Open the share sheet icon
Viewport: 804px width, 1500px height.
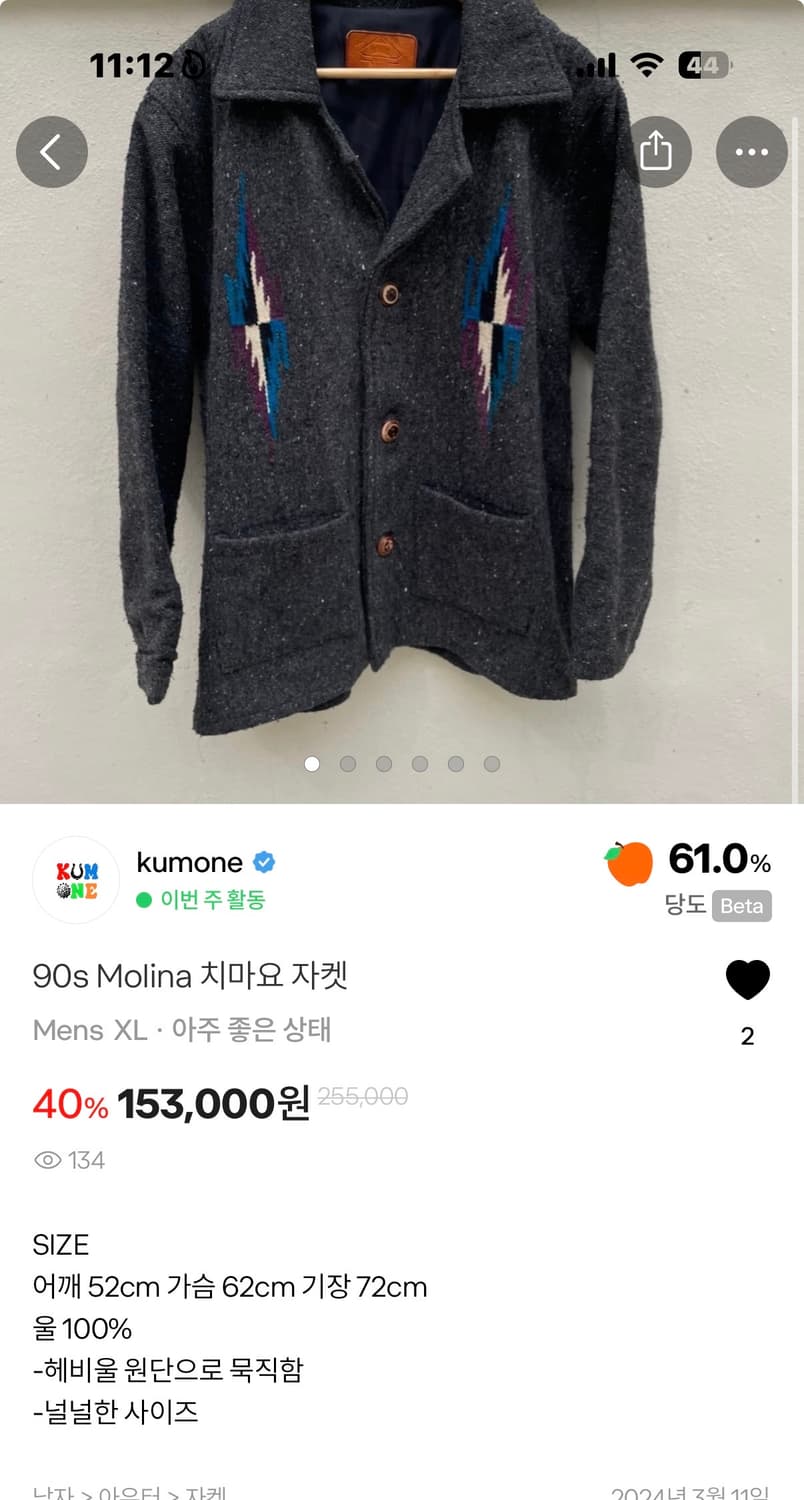coord(657,152)
